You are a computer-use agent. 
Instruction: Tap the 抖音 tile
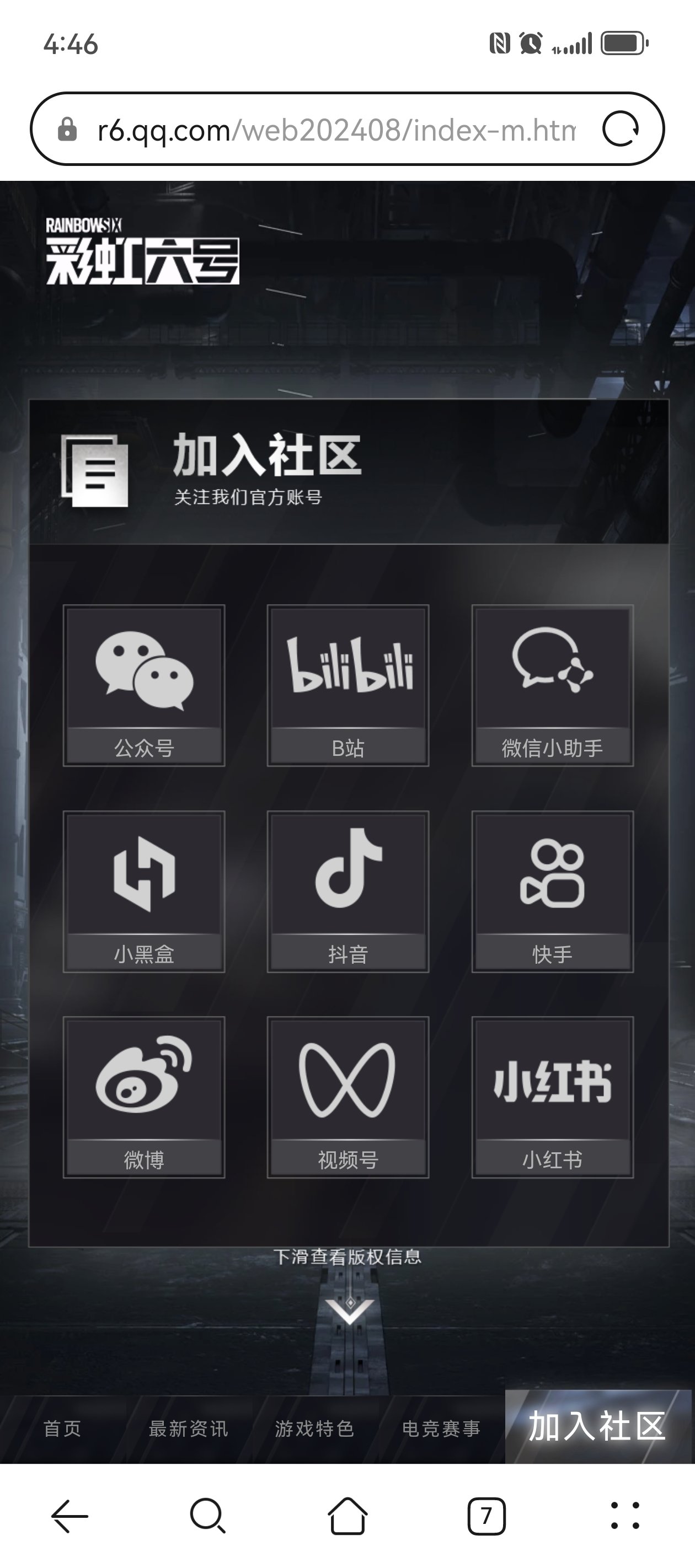pyautogui.click(x=348, y=891)
